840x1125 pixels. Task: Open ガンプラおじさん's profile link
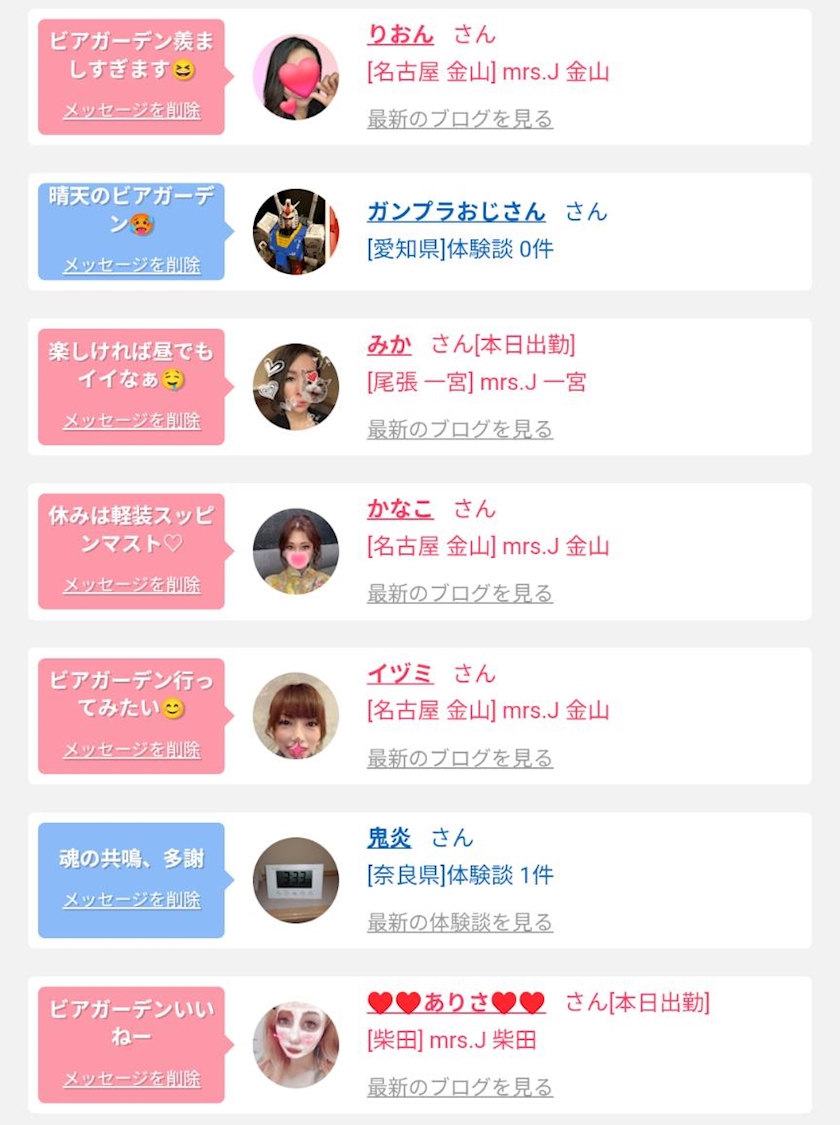pyautogui.click(x=456, y=211)
